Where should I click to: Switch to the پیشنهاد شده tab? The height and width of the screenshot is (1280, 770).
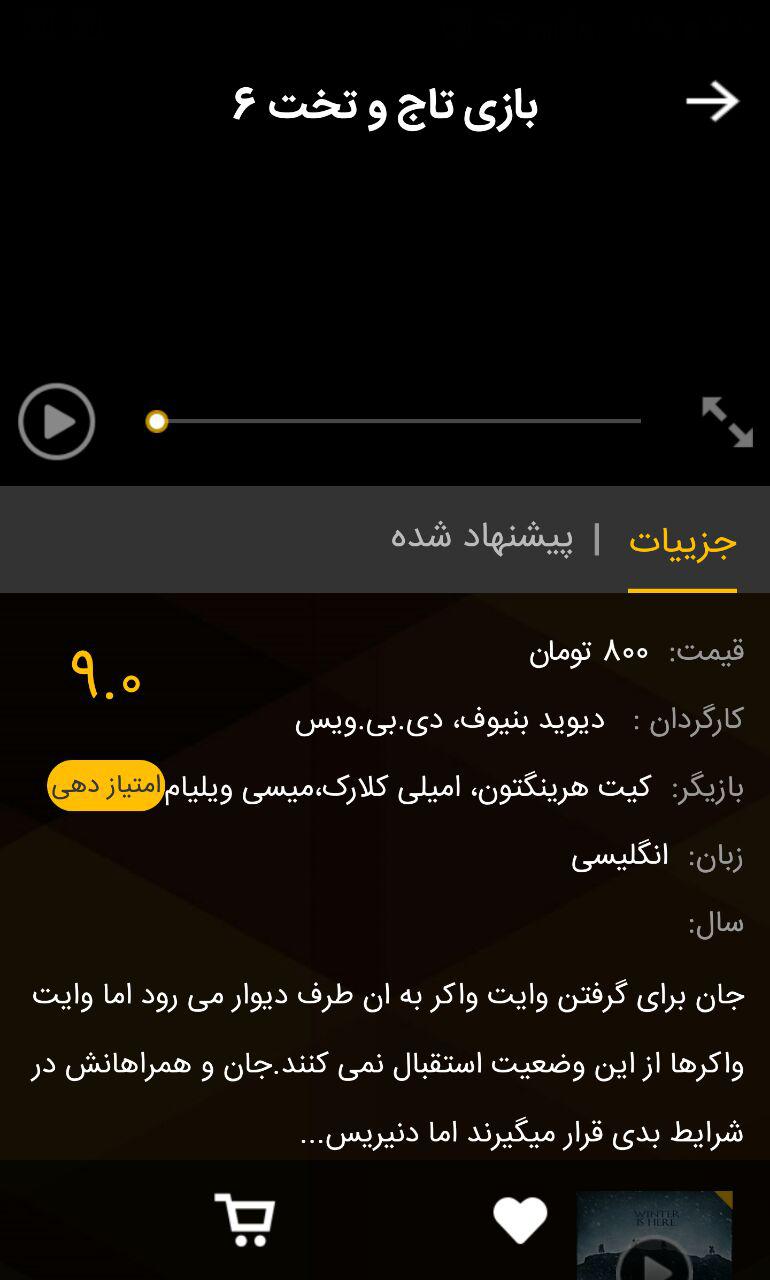482,537
